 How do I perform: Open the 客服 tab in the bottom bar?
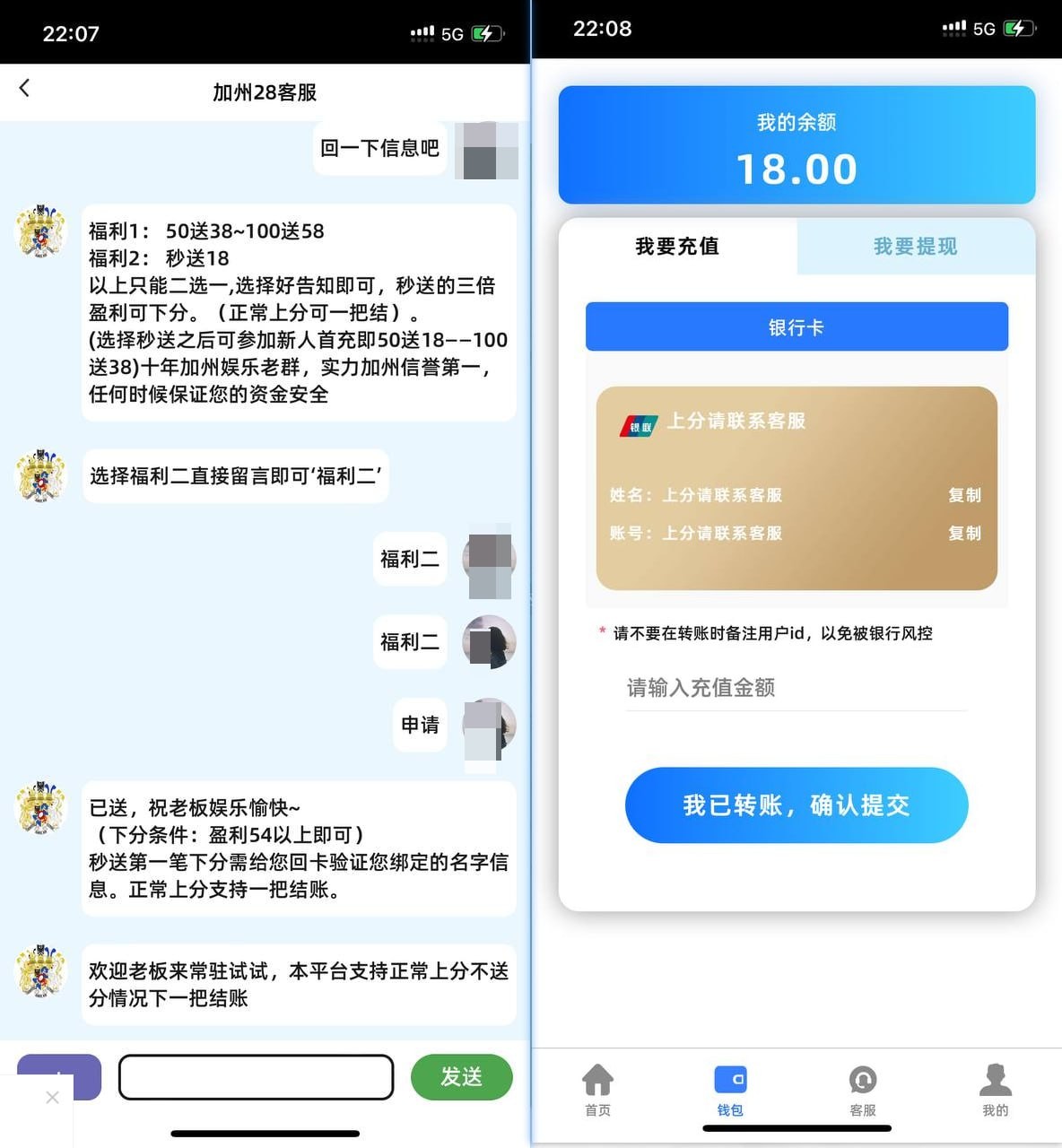pos(862,1089)
